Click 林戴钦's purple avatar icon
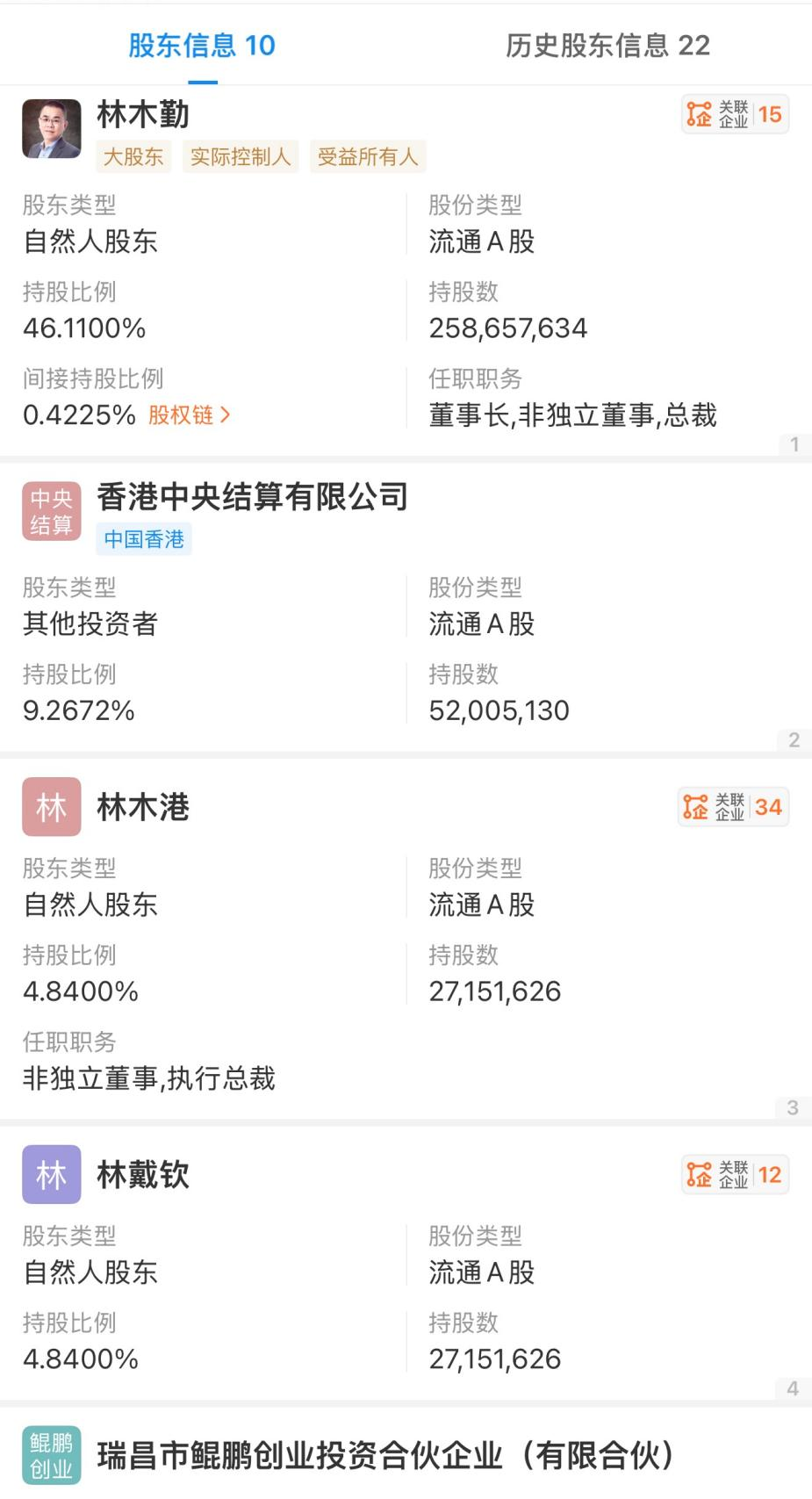 click(x=51, y=1175)
